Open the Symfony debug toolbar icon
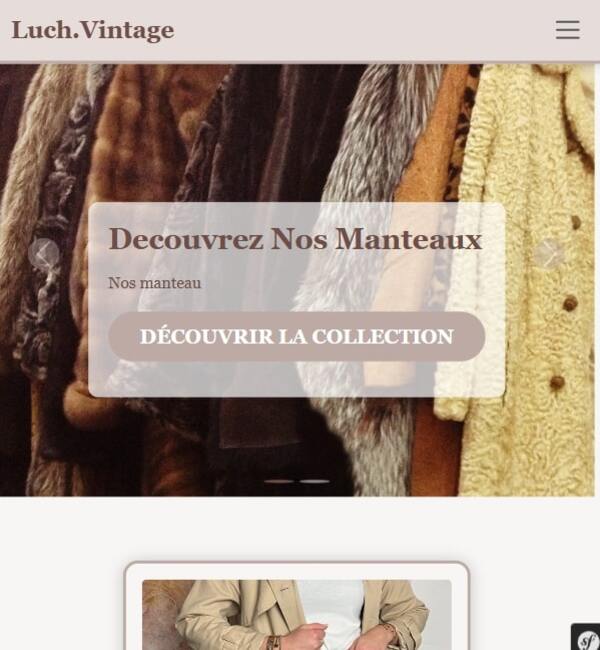Image resolution: width=600 pixels, height=650 pixels. pyautogui.click(x=586, y=638)
